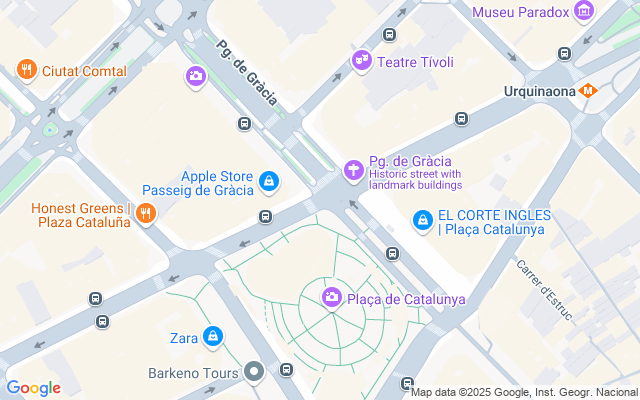Image resolution: width=640 pixels, height=400 pixels.
Task: Open the Zara shopping pin
Action: tap(213, 337)
